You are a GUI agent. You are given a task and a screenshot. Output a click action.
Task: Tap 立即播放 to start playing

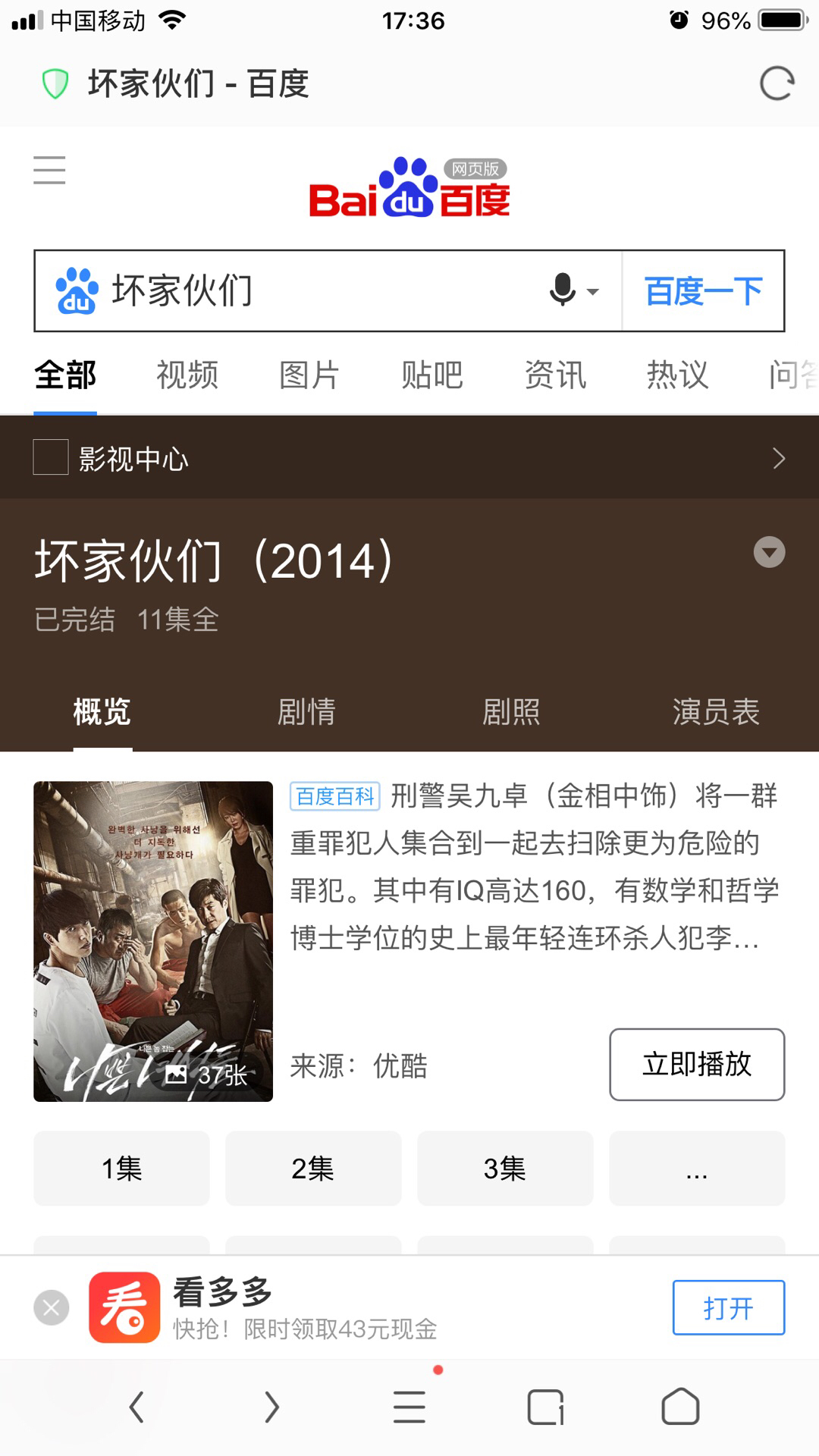point(697,1064)
